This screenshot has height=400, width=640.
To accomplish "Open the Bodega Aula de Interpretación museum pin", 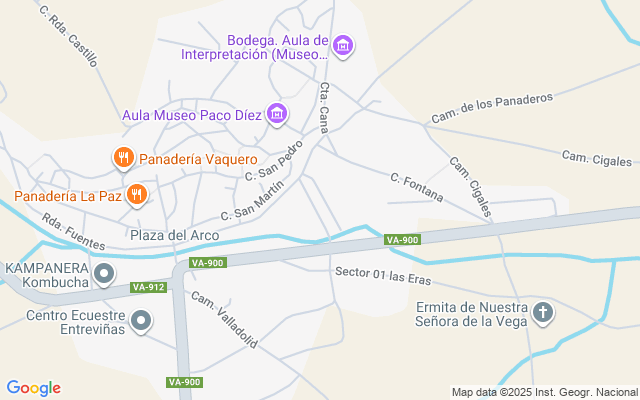I will pyautogui.click(x=343, y=46).
